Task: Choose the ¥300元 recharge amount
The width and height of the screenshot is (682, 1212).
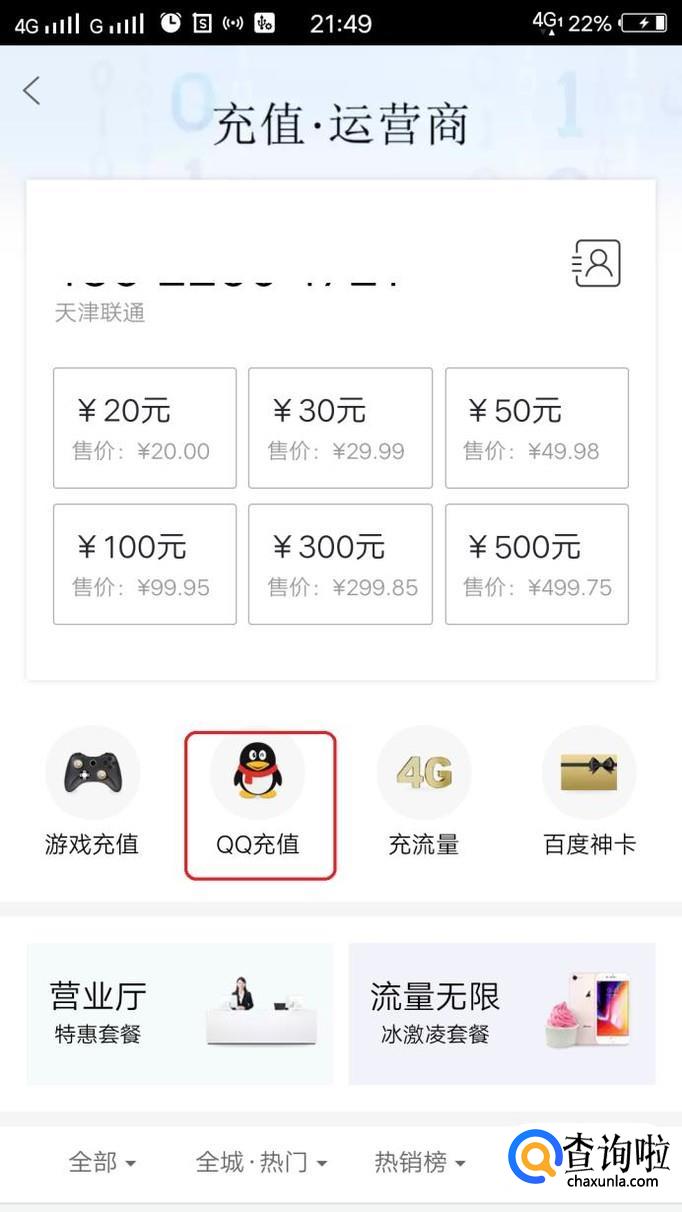Action: pos(340,564)
